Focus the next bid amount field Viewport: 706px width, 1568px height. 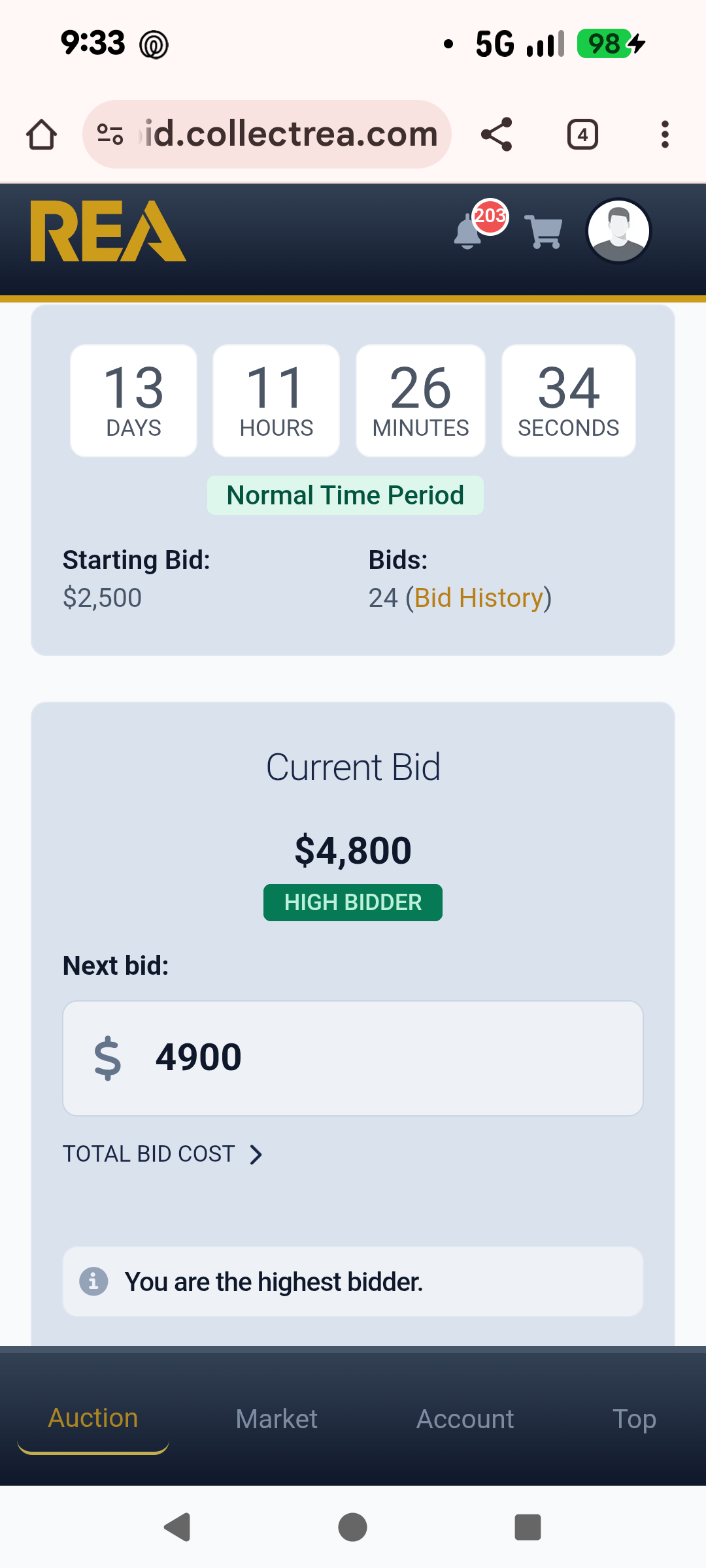coord(353,1058)
